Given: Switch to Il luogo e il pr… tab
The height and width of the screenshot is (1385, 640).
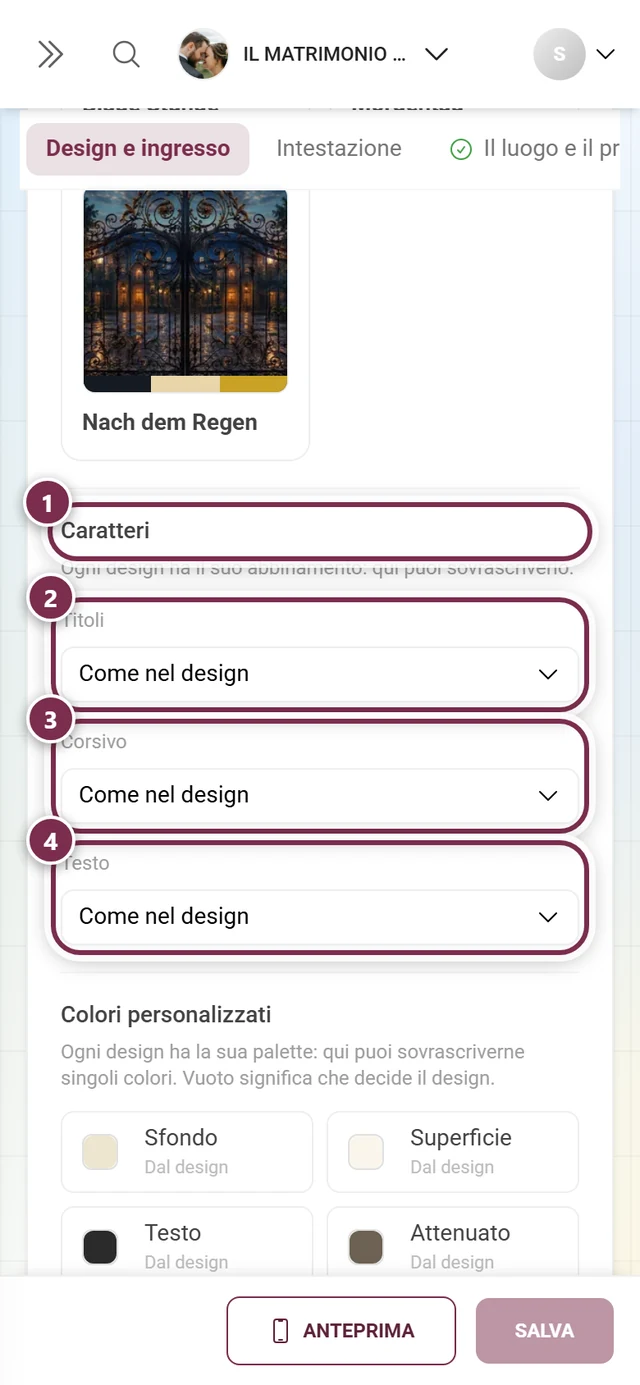Looking at the screenshot, I should coord(534,149).
